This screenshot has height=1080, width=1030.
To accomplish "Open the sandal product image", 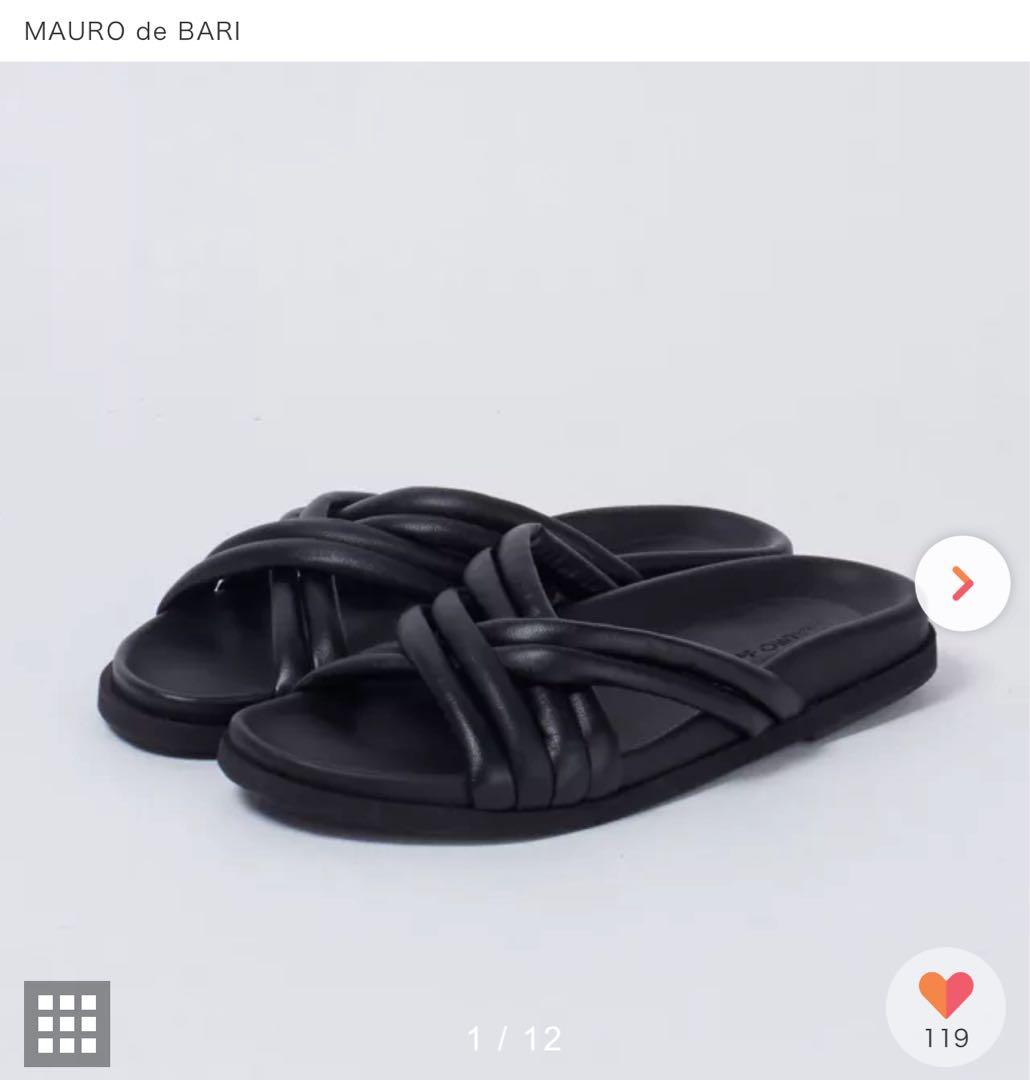I will (x=515, y=570).
